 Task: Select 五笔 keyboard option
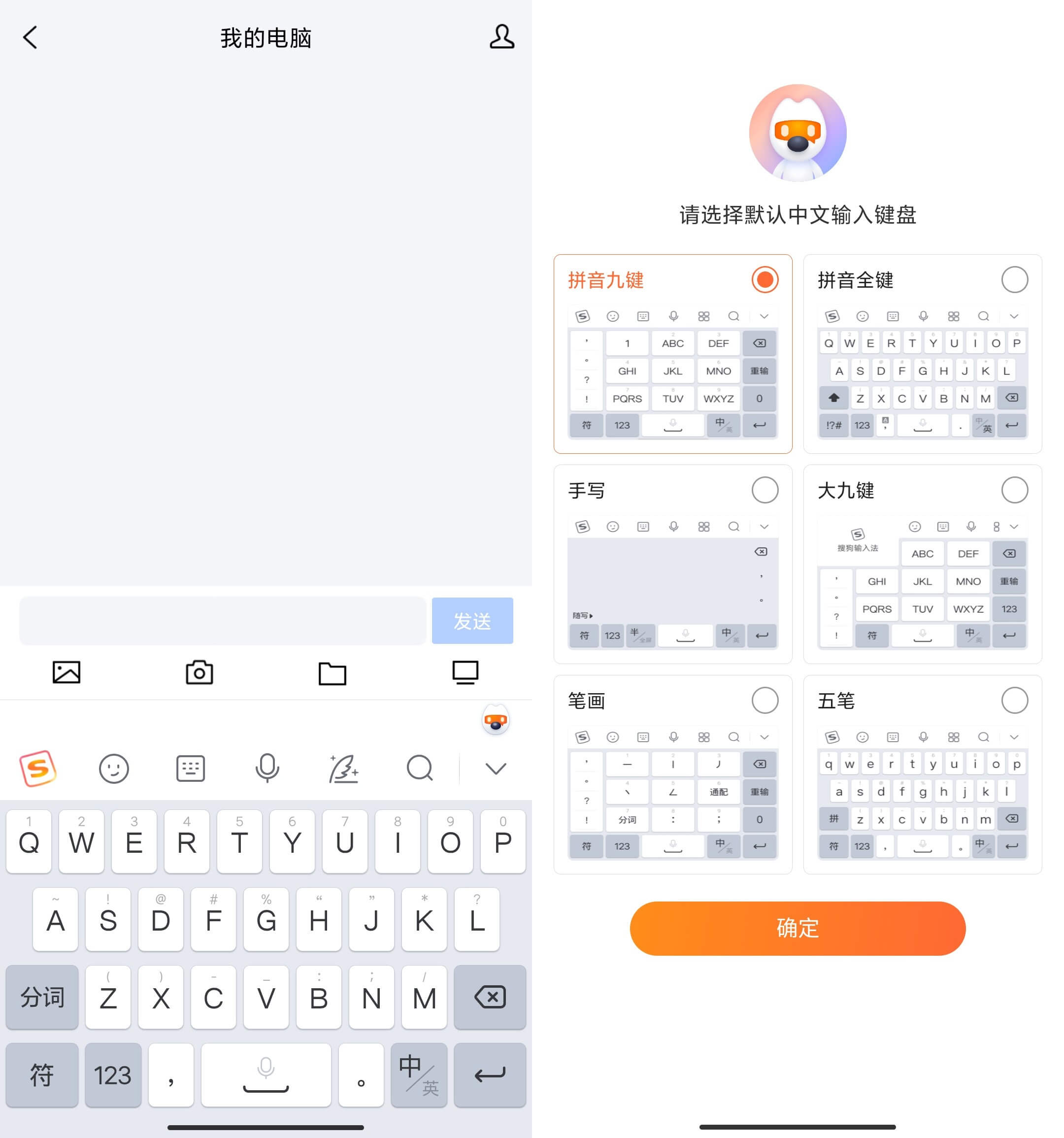coord(1014,700)
